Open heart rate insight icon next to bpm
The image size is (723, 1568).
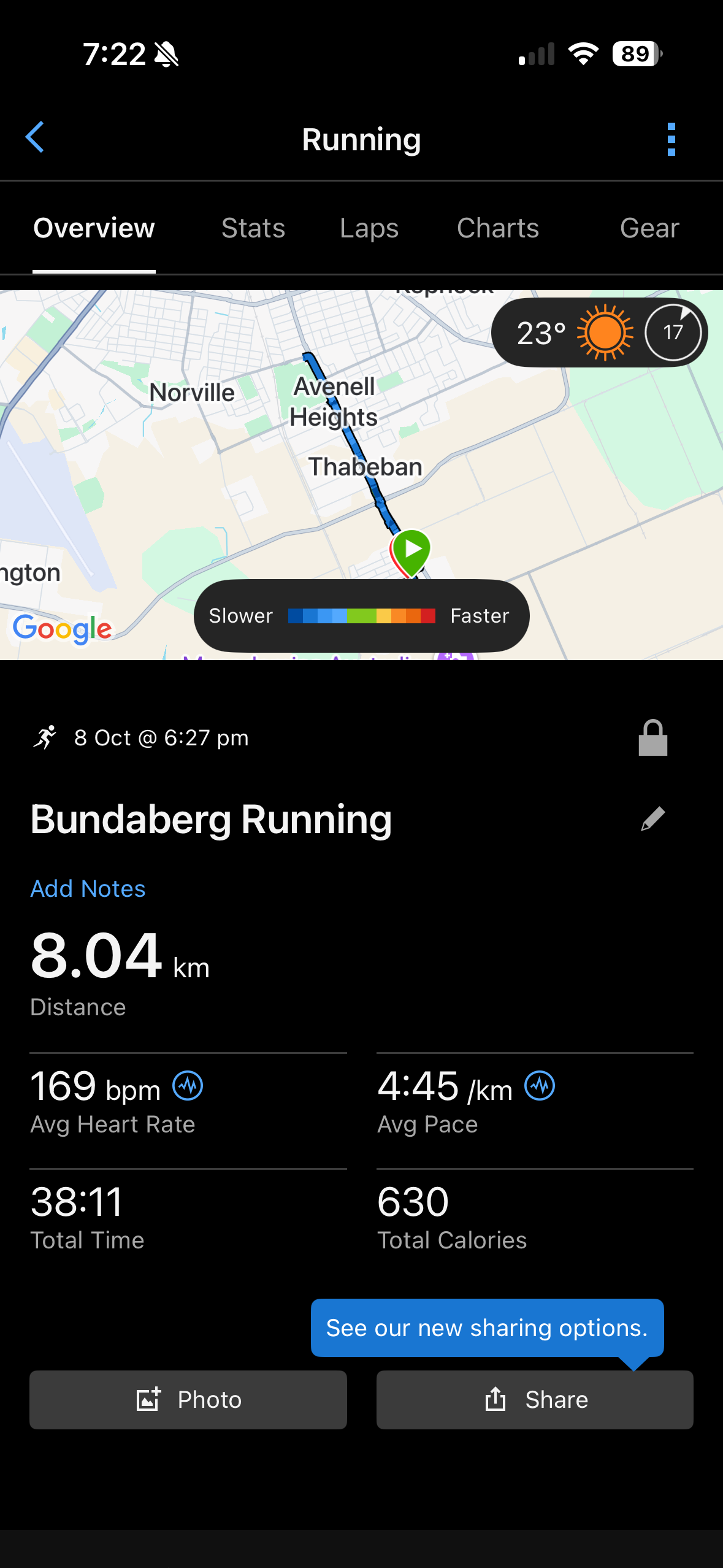point(188,1086)
